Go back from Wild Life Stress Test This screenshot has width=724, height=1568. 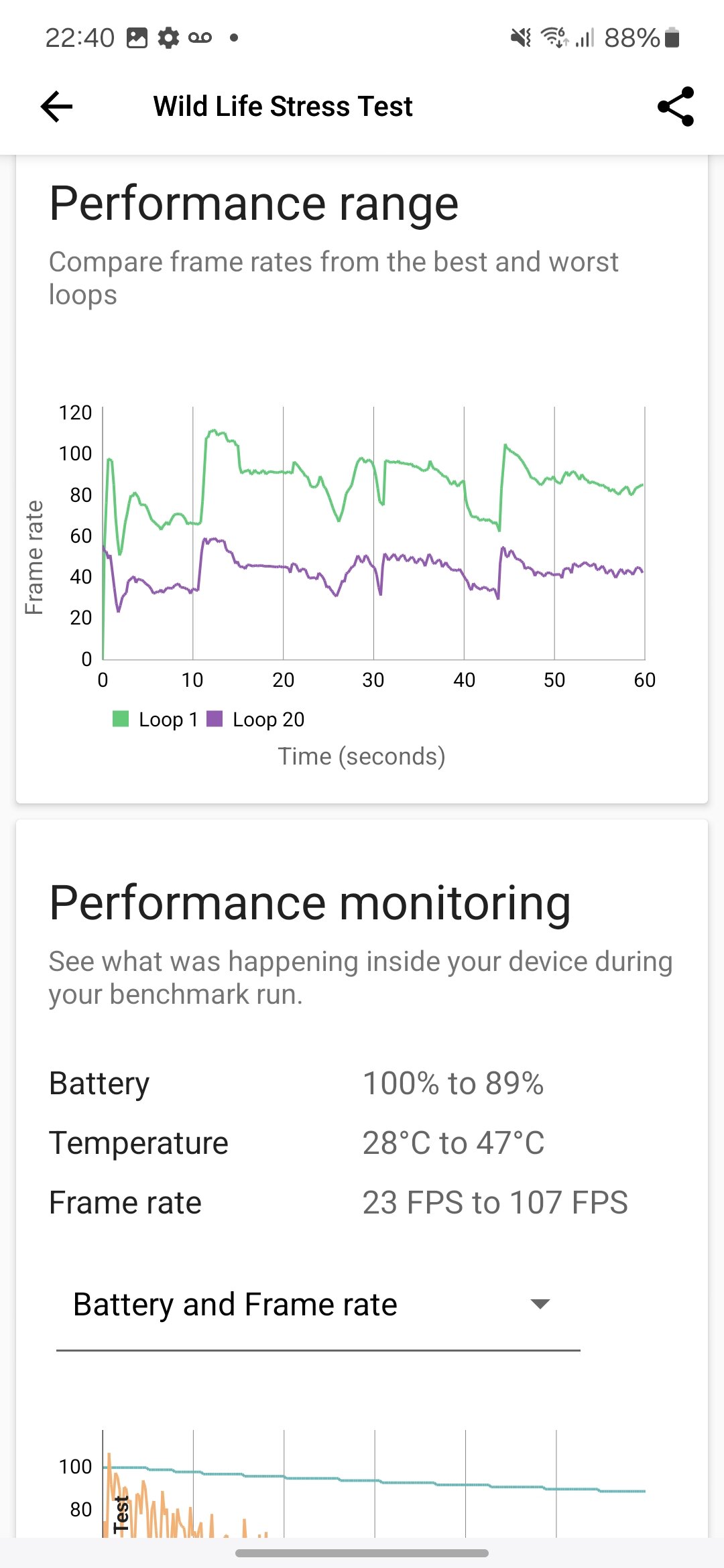click(56, 107)
